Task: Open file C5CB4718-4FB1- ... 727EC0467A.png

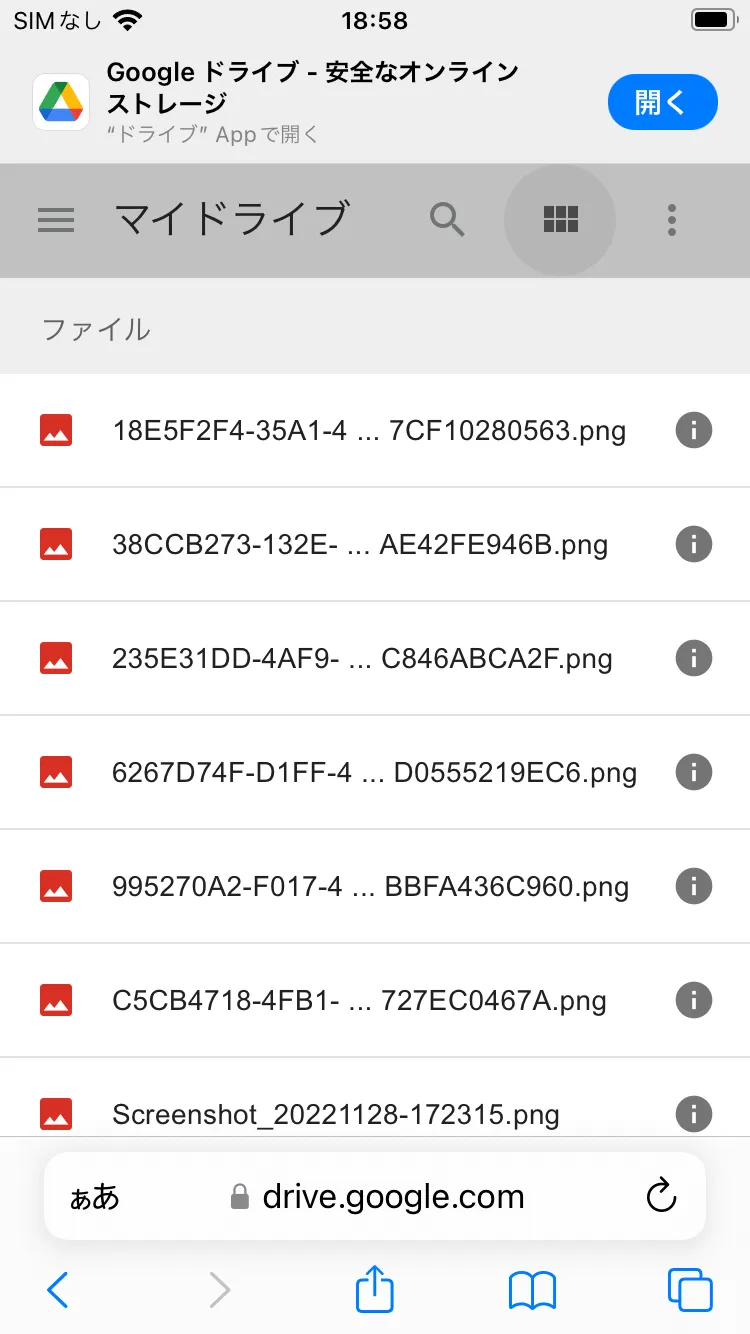Action: 359,1001
